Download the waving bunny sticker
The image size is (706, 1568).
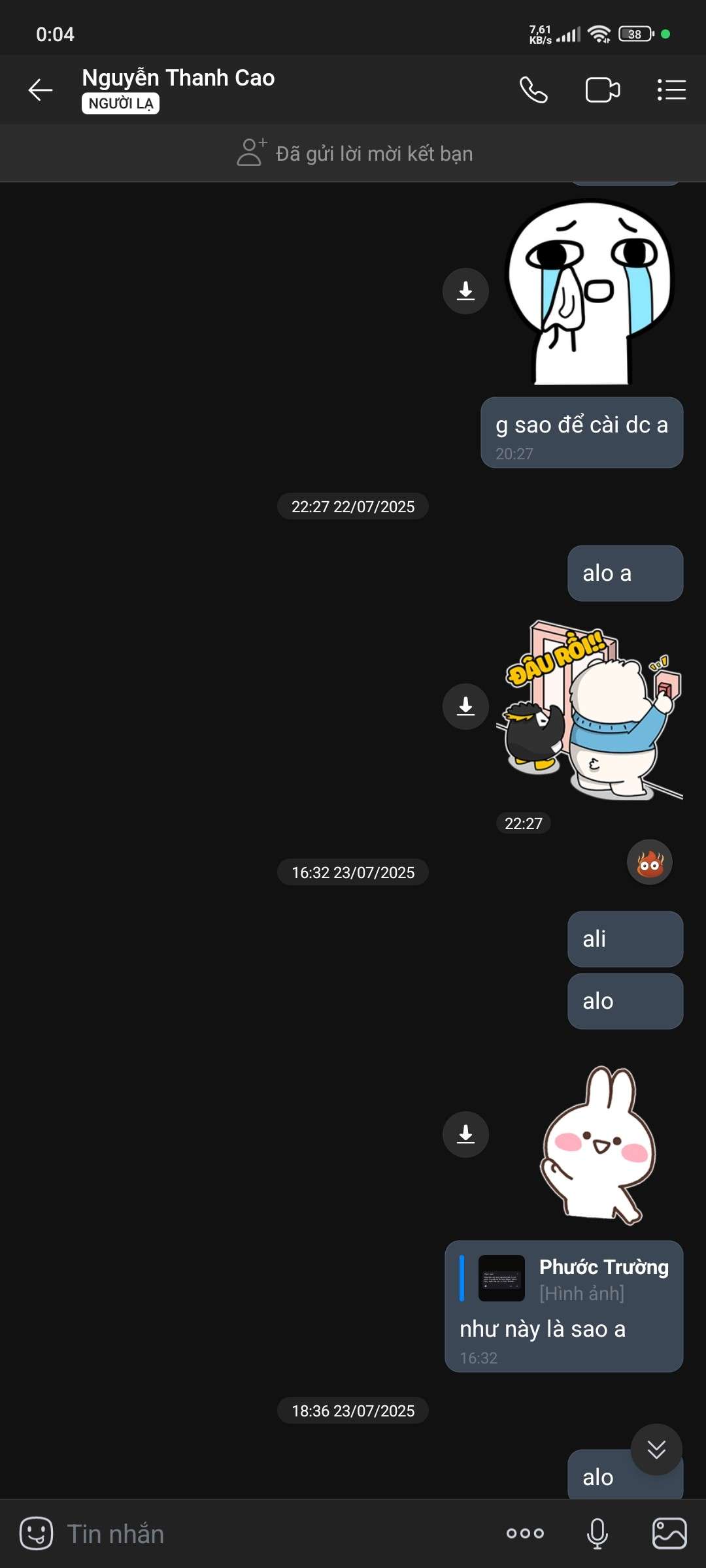[465, 1134]
